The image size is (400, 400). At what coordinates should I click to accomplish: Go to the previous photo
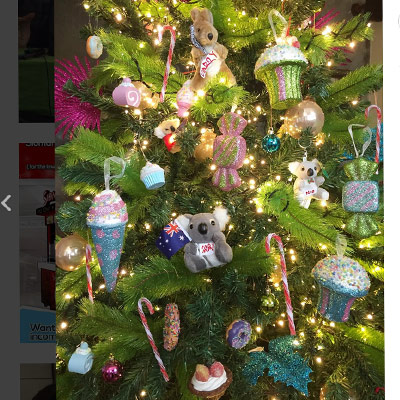[x=6, y=203]
